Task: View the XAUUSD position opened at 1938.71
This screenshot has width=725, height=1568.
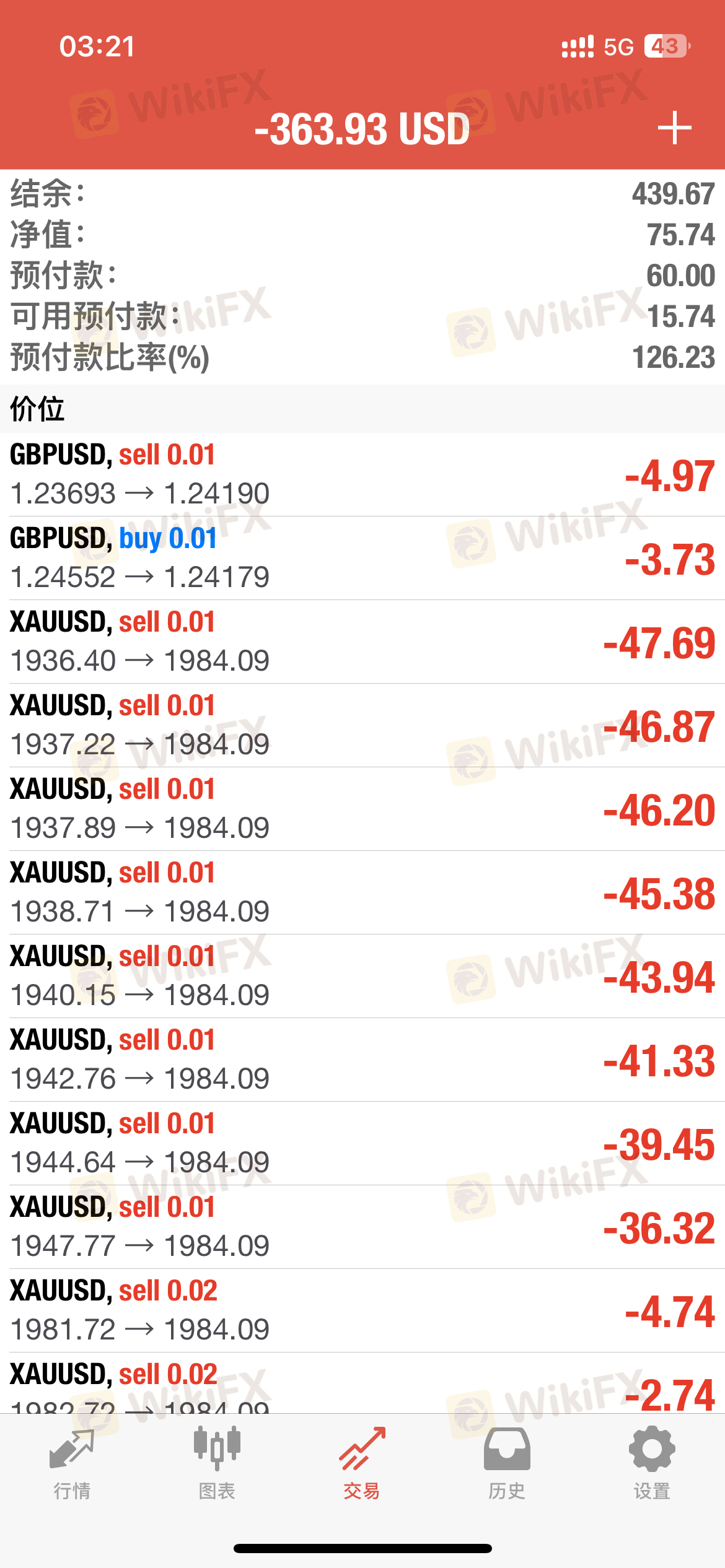Action: [x=362, y=892]
